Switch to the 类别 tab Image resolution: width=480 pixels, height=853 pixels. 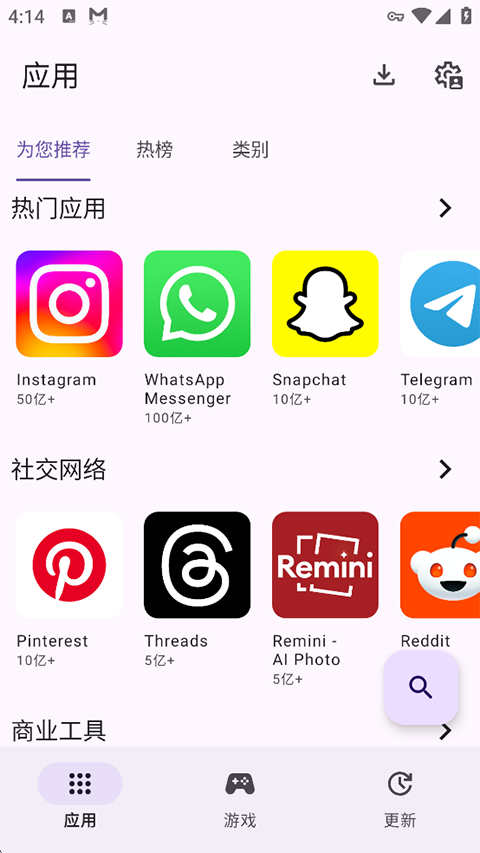point(250,150)
